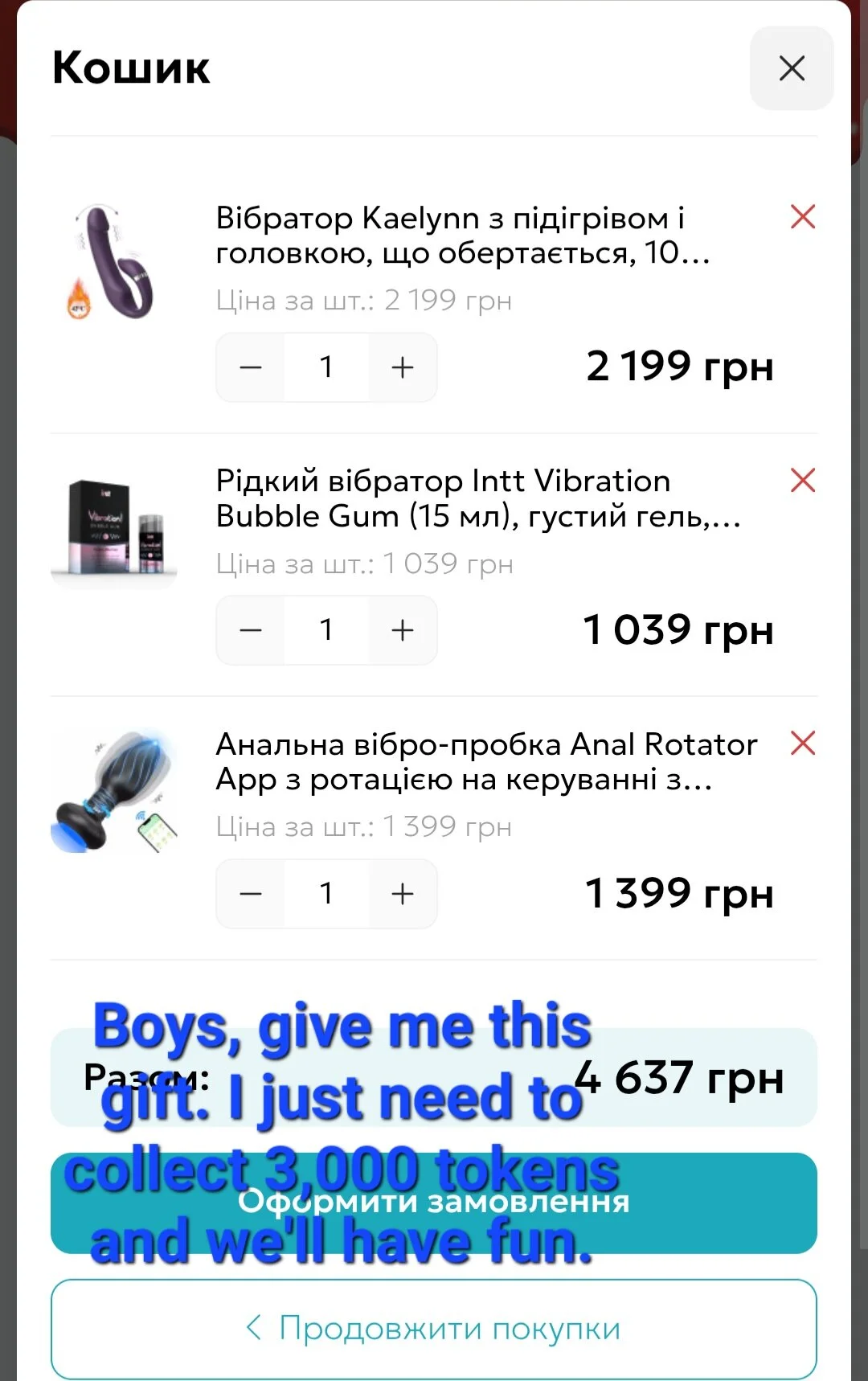Increase quantity of the Anal Rotator App

coord(402,894)
